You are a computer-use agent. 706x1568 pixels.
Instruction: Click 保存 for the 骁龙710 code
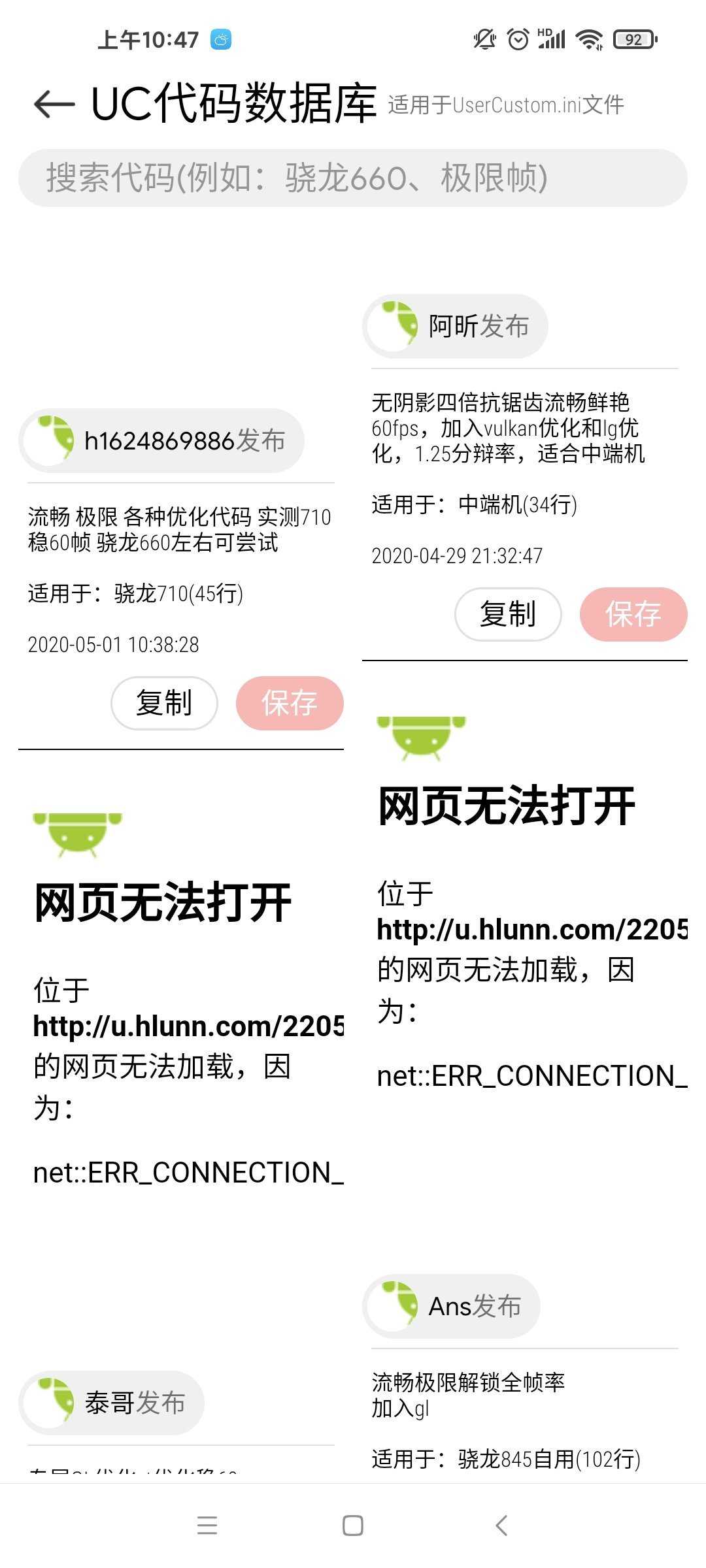[x=290, y=704]
